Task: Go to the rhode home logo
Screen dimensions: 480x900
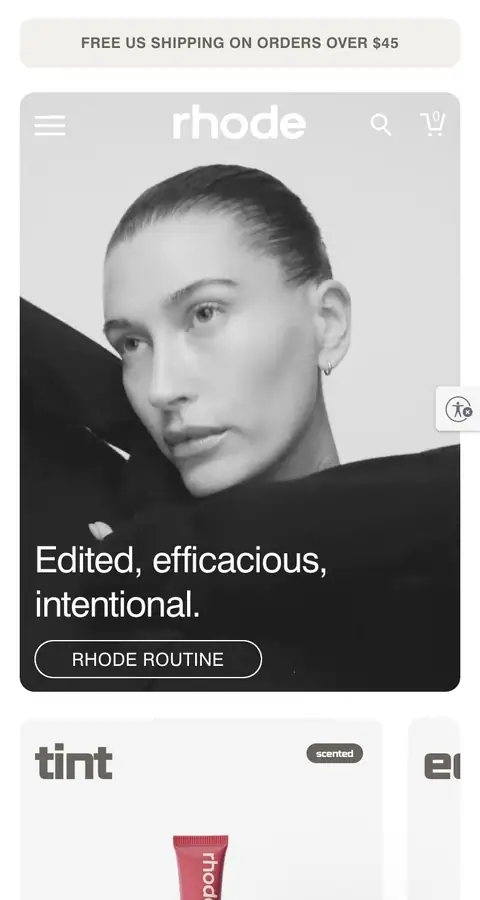Action: pyautogui.click(x=239, y=122)
